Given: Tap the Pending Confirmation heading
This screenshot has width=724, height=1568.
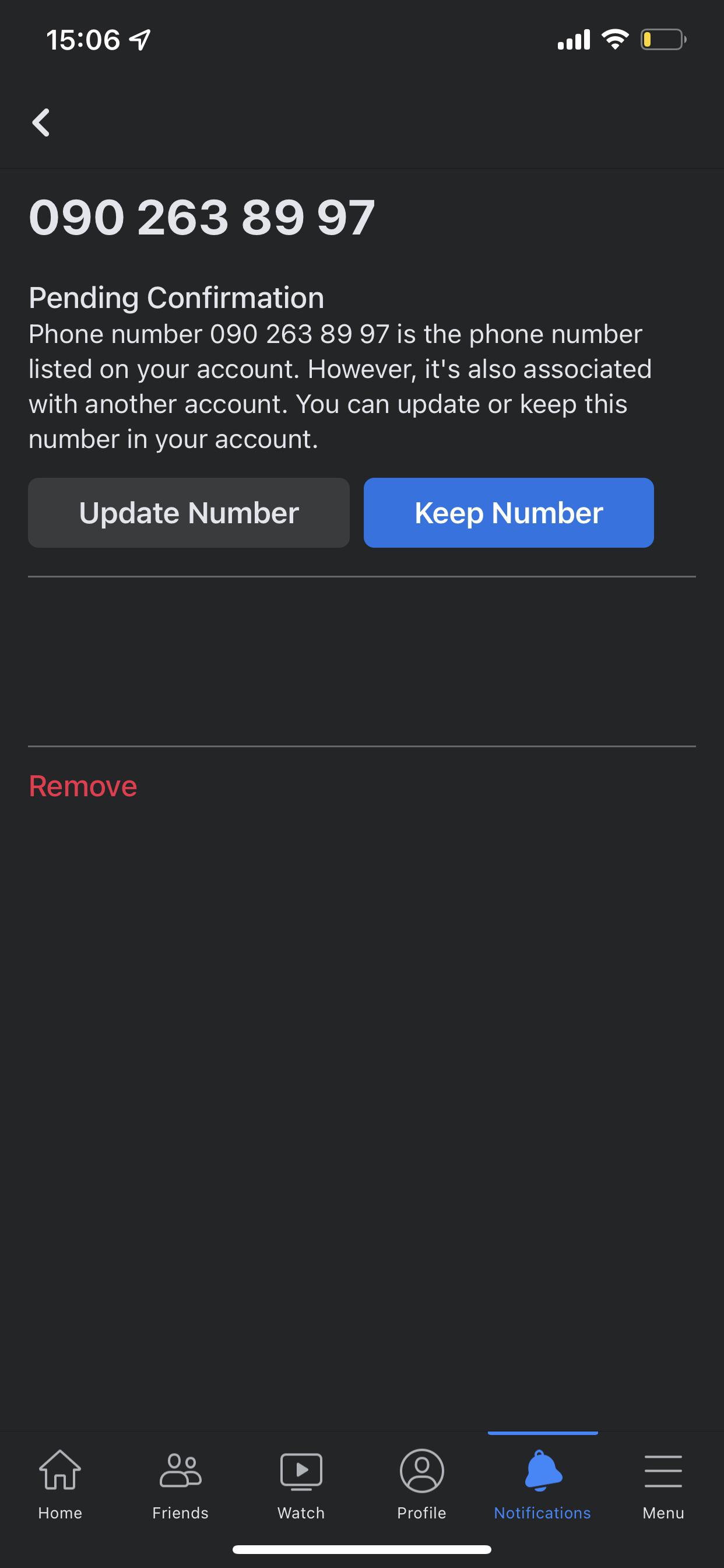Looking at the screenshot, I should pyautogui.click(x=177, y=297).
